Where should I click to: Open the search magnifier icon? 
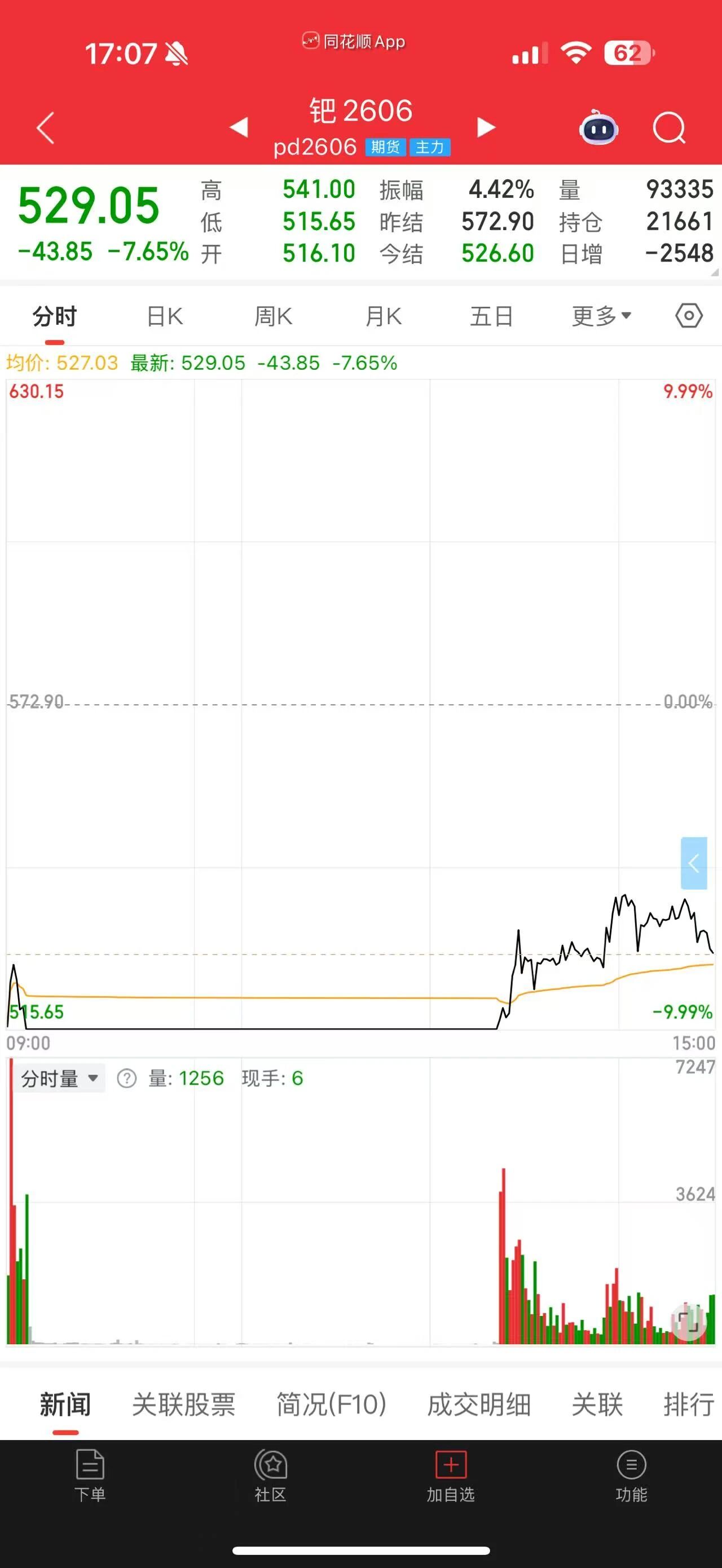[x=668, y=128]
